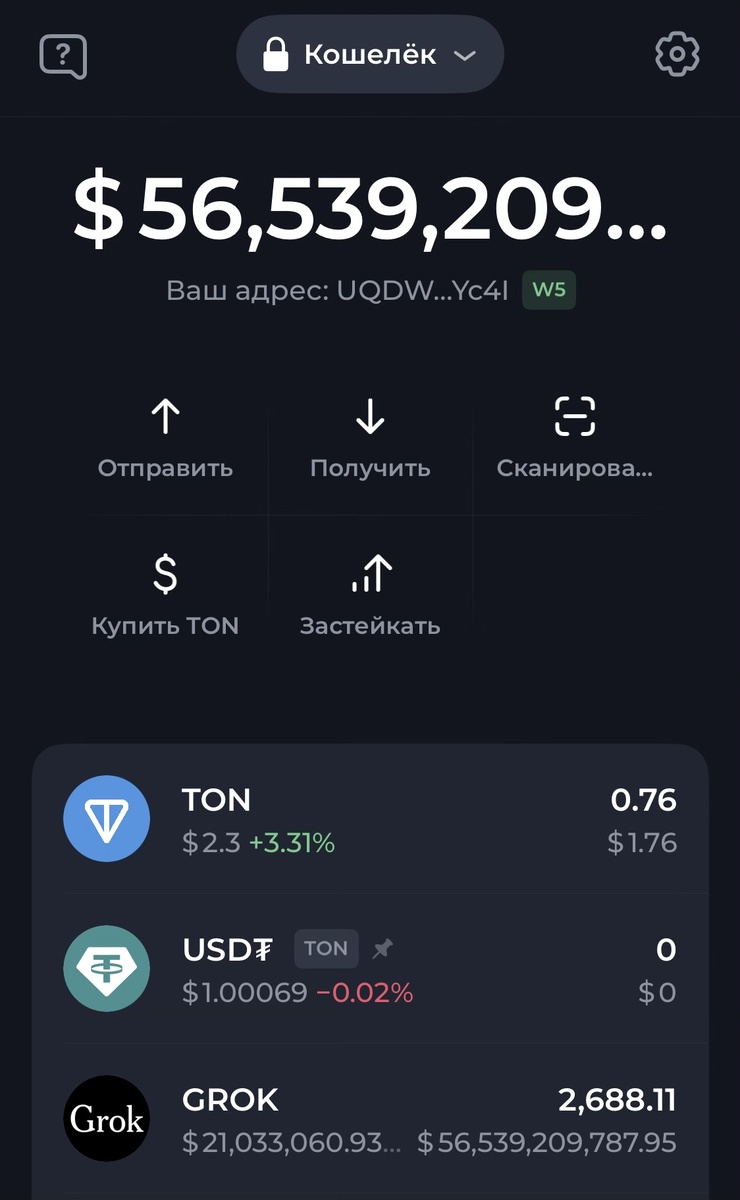Image resolution: width=740 pixels, height=1200 pixels.
Task: Tap the Отправить send button
Action: (x=165, y=437)
